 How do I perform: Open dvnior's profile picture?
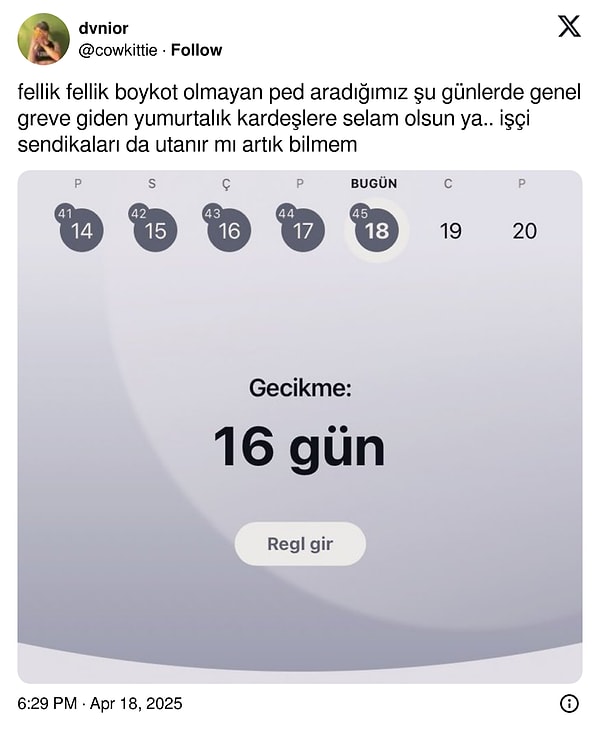[x=43, y=39]
